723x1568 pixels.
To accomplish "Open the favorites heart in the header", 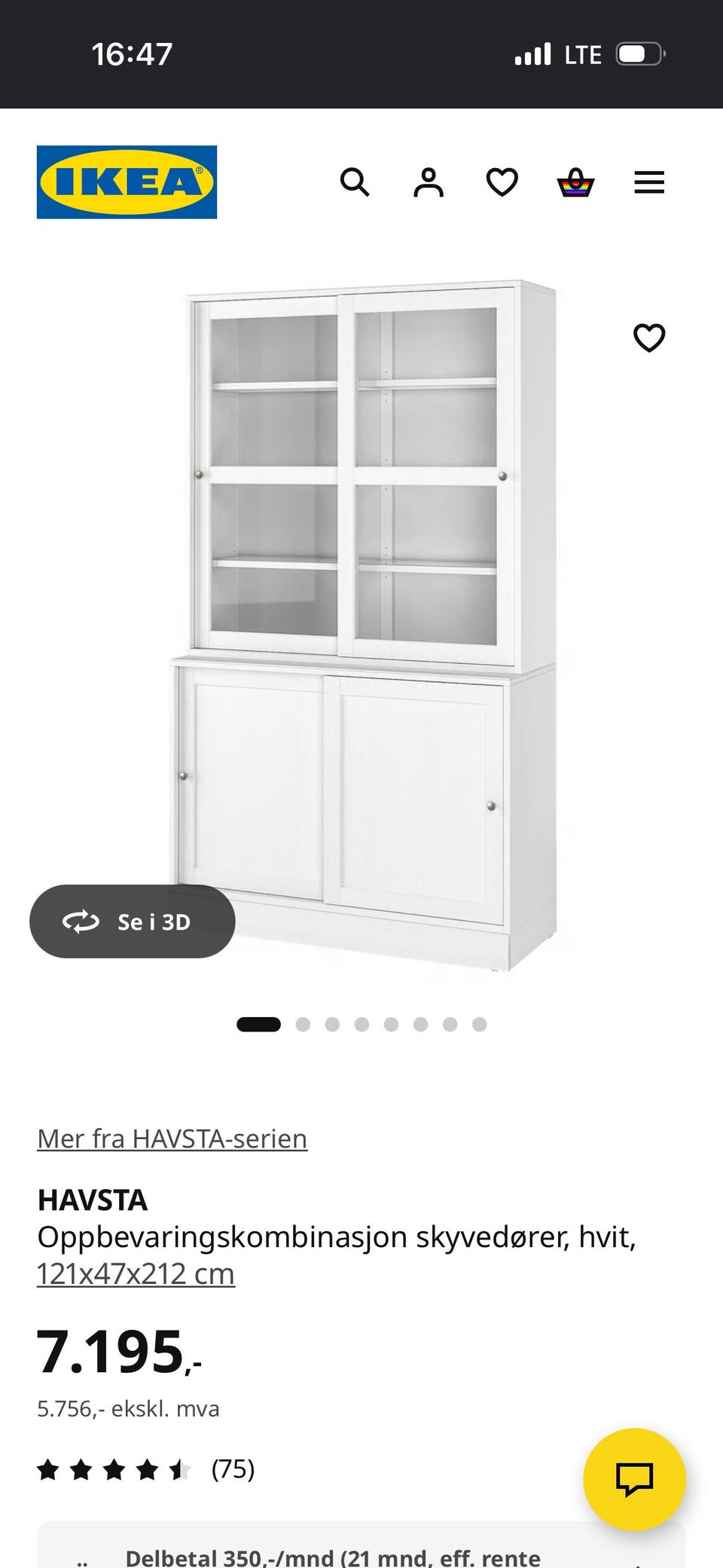I will pos(502,182).
